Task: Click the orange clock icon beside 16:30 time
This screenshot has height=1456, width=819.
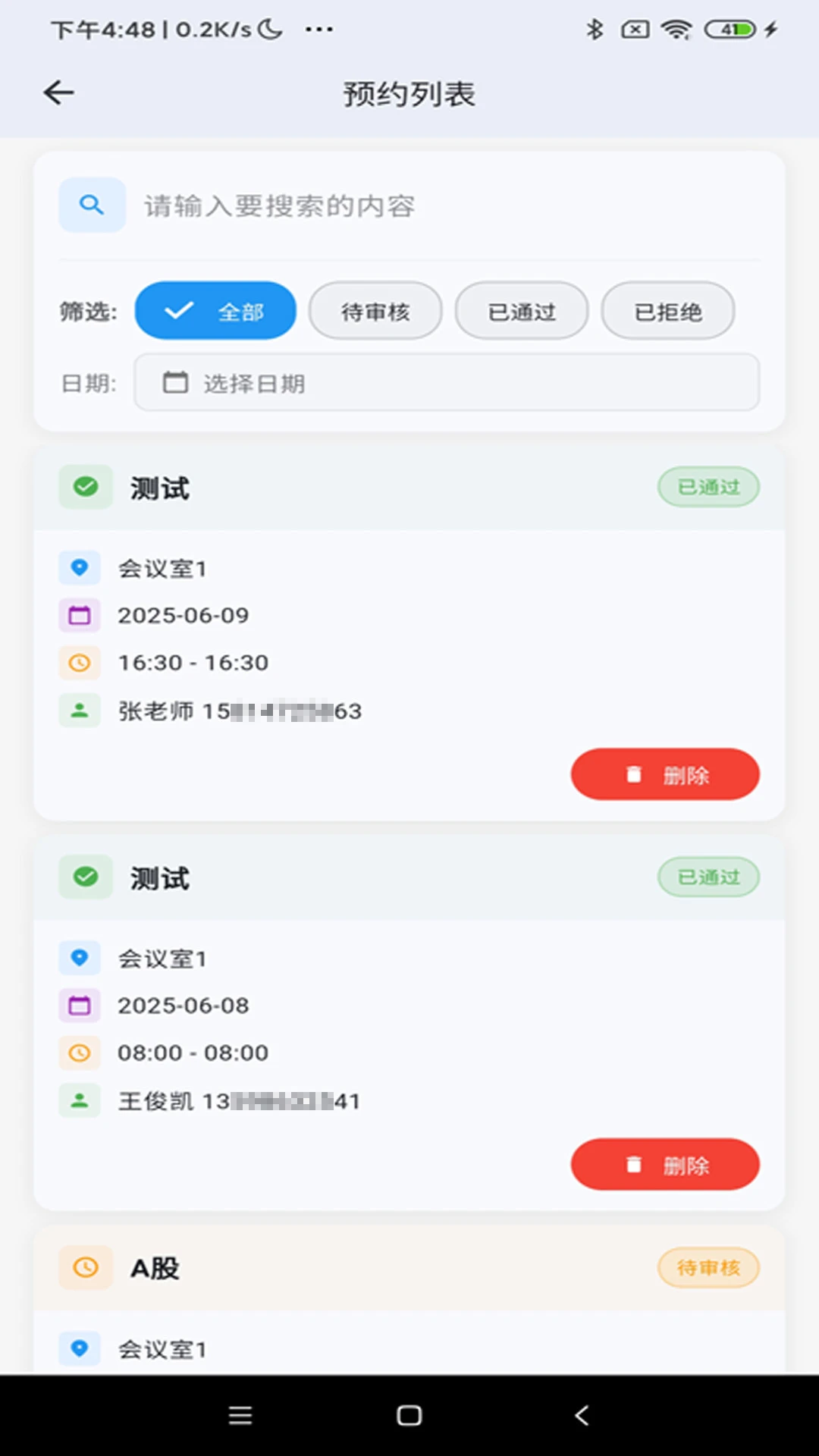Action: (x=79, y=662)
